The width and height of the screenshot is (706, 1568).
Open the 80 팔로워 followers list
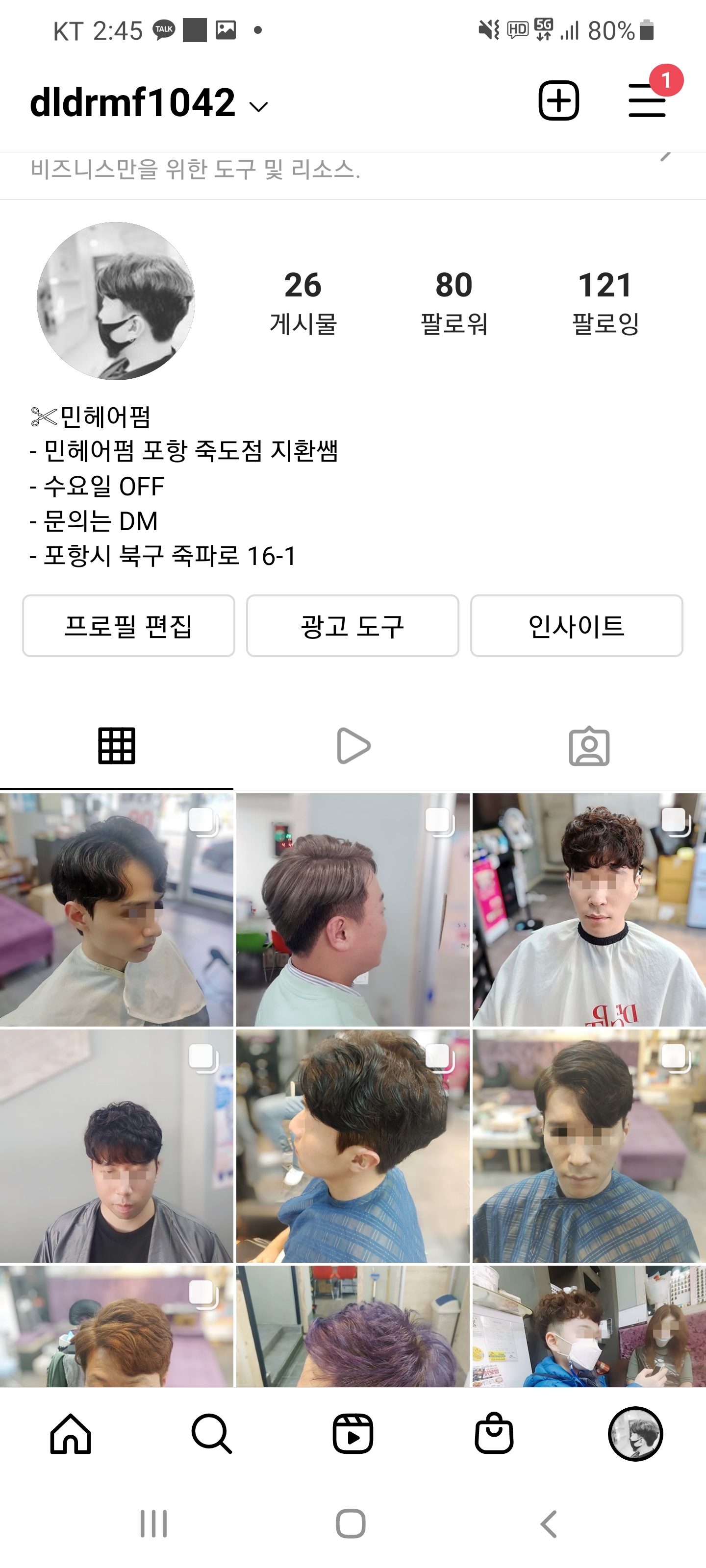click(454, 302)
